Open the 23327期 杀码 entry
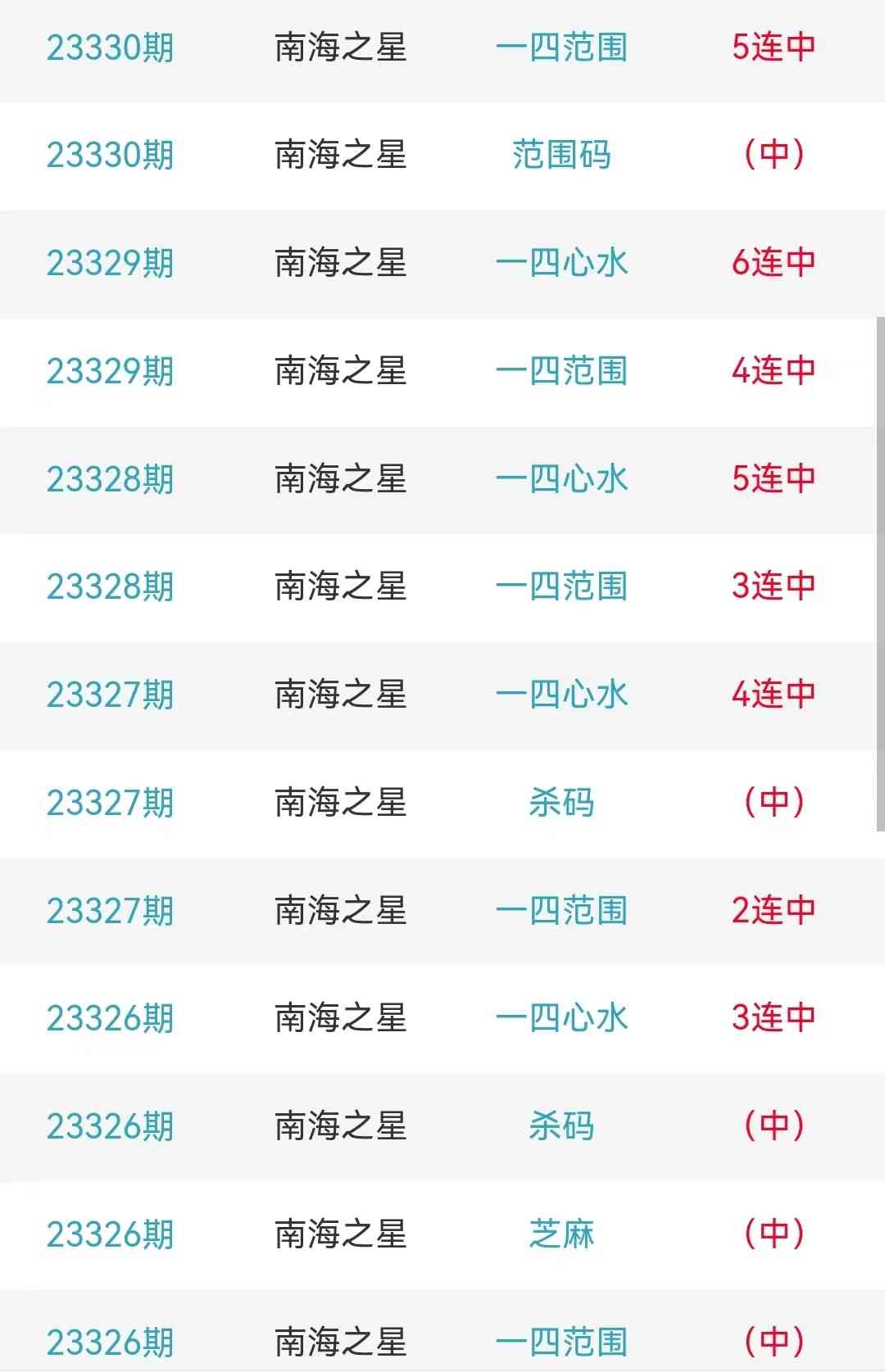The width and height of the screenshot is (885, 1372). coord(561,803)
